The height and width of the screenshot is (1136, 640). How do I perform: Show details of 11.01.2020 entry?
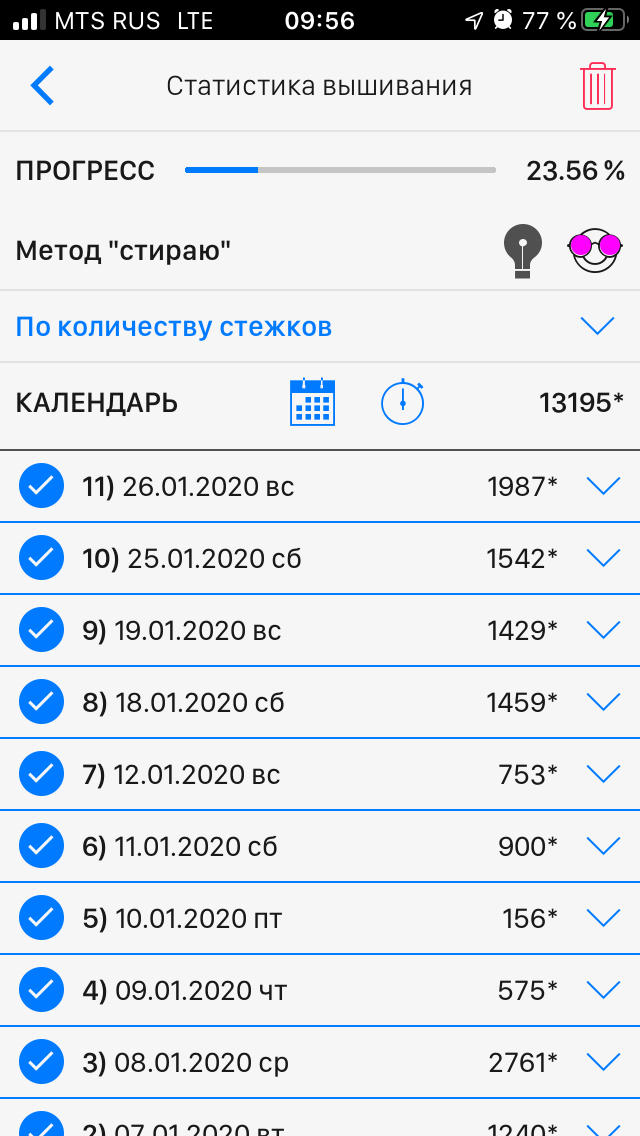click(603, 846)
